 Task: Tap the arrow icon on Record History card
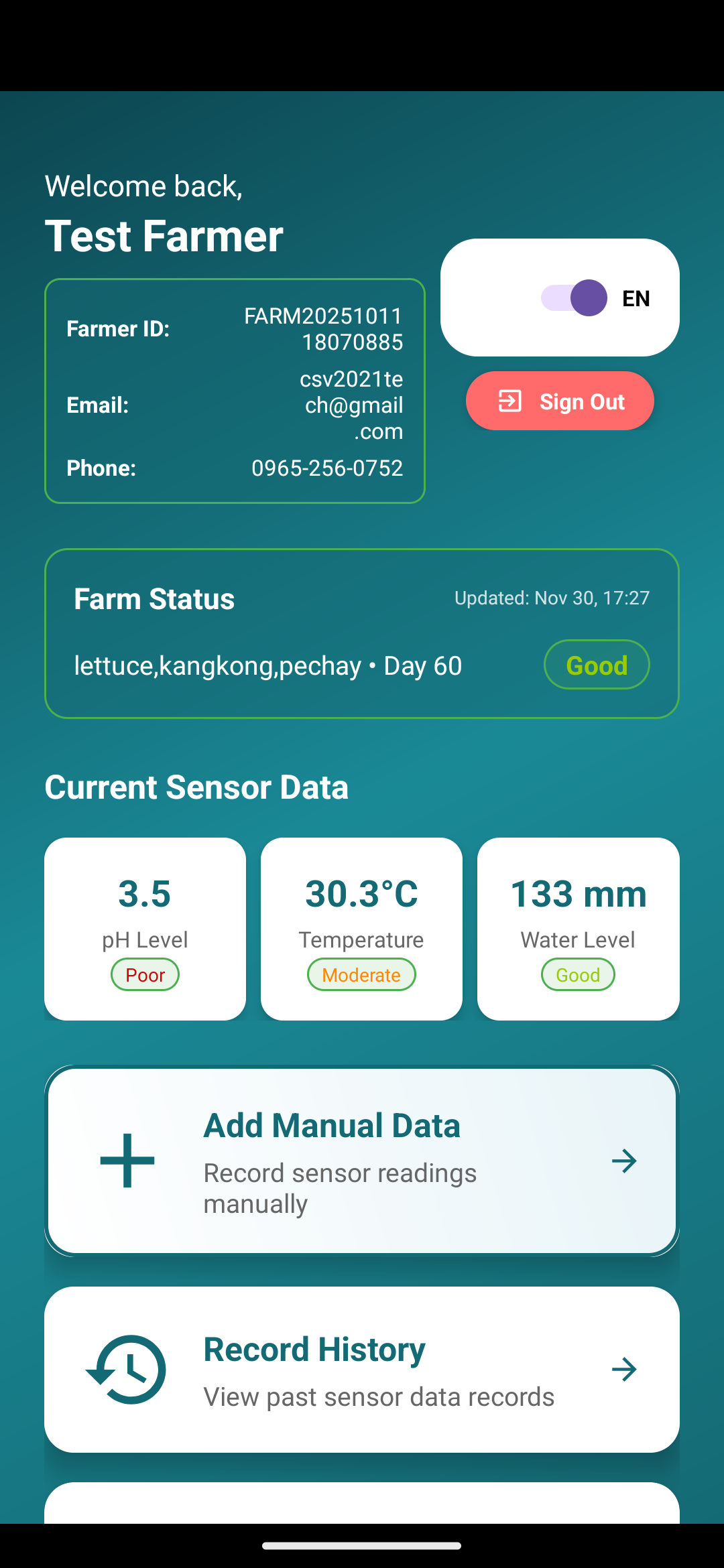[624, 1369]
